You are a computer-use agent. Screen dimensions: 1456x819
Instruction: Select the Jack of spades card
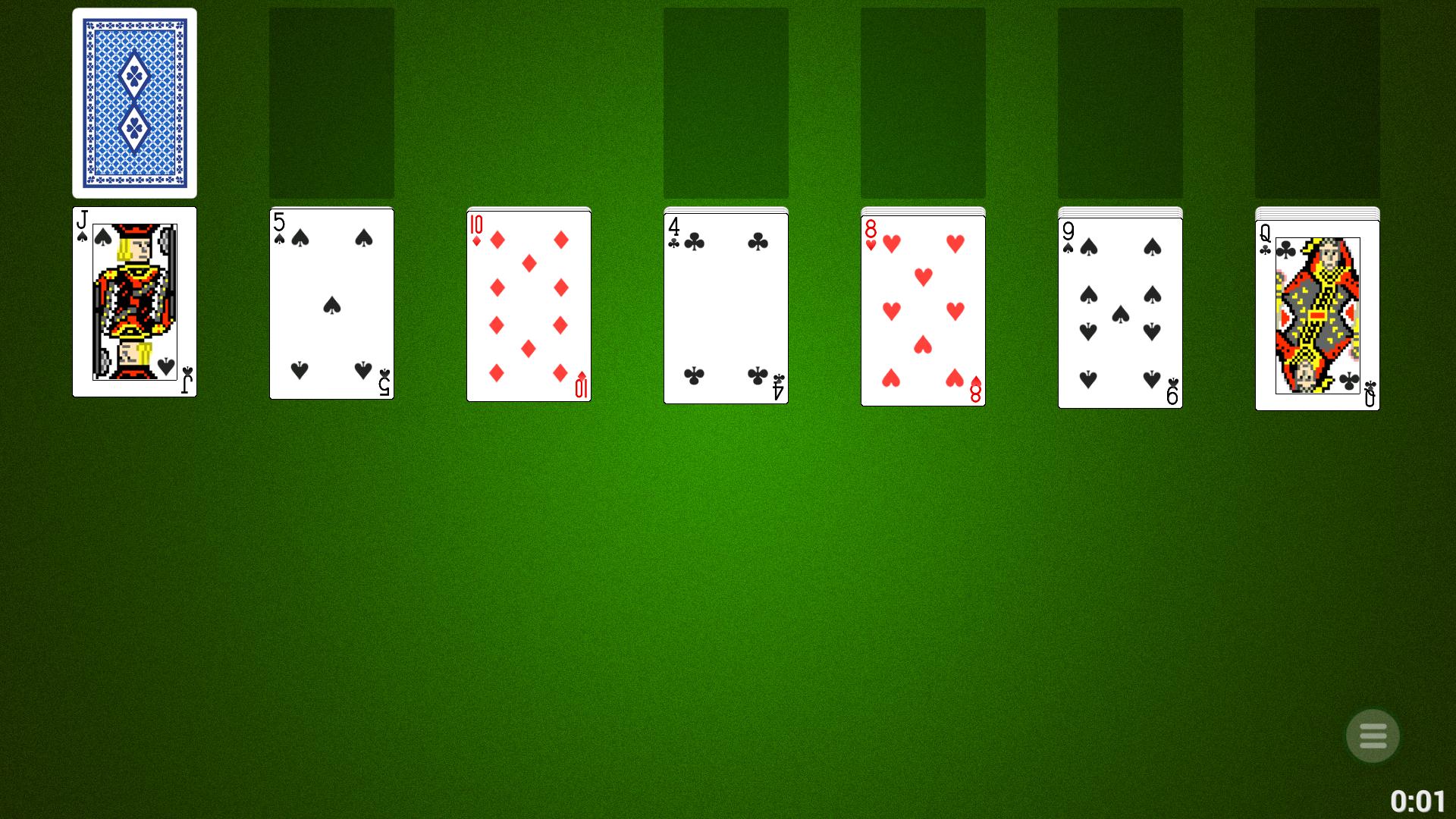coord(134,302)
